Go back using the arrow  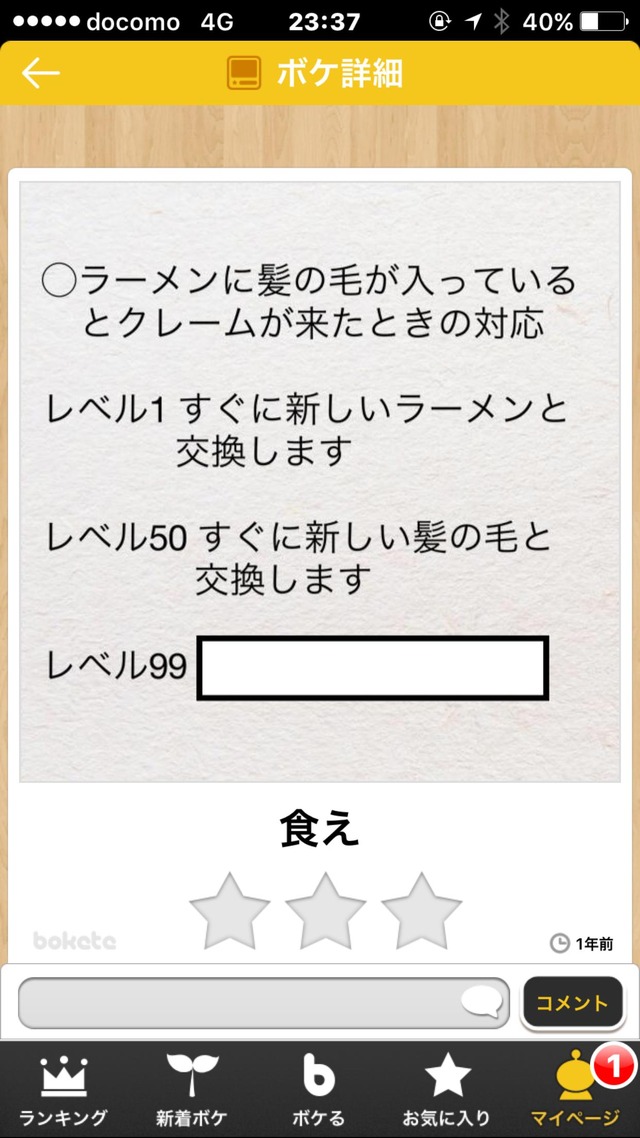(x=41, y=73)
